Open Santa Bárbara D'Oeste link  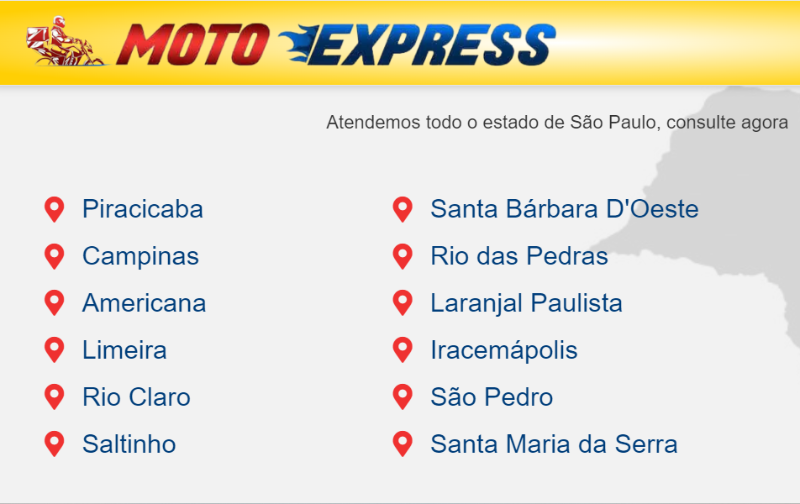[x=564, y=210]
